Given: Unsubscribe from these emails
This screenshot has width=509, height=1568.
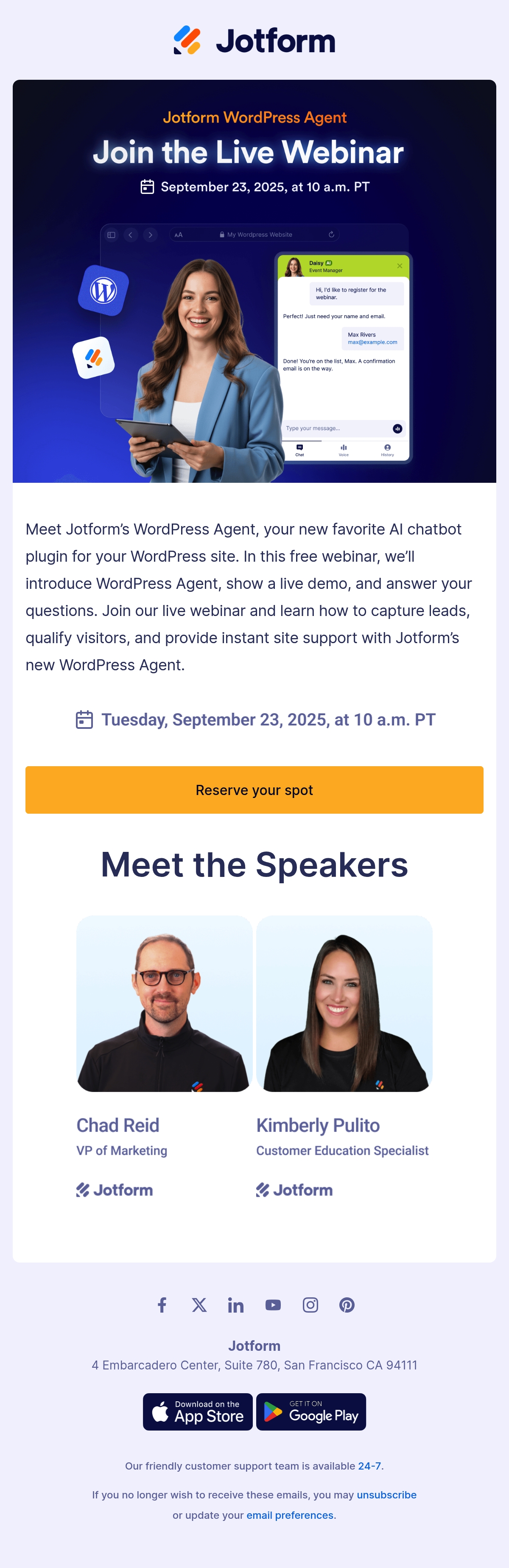Looking at the screenshot, I should point(386,1494).
